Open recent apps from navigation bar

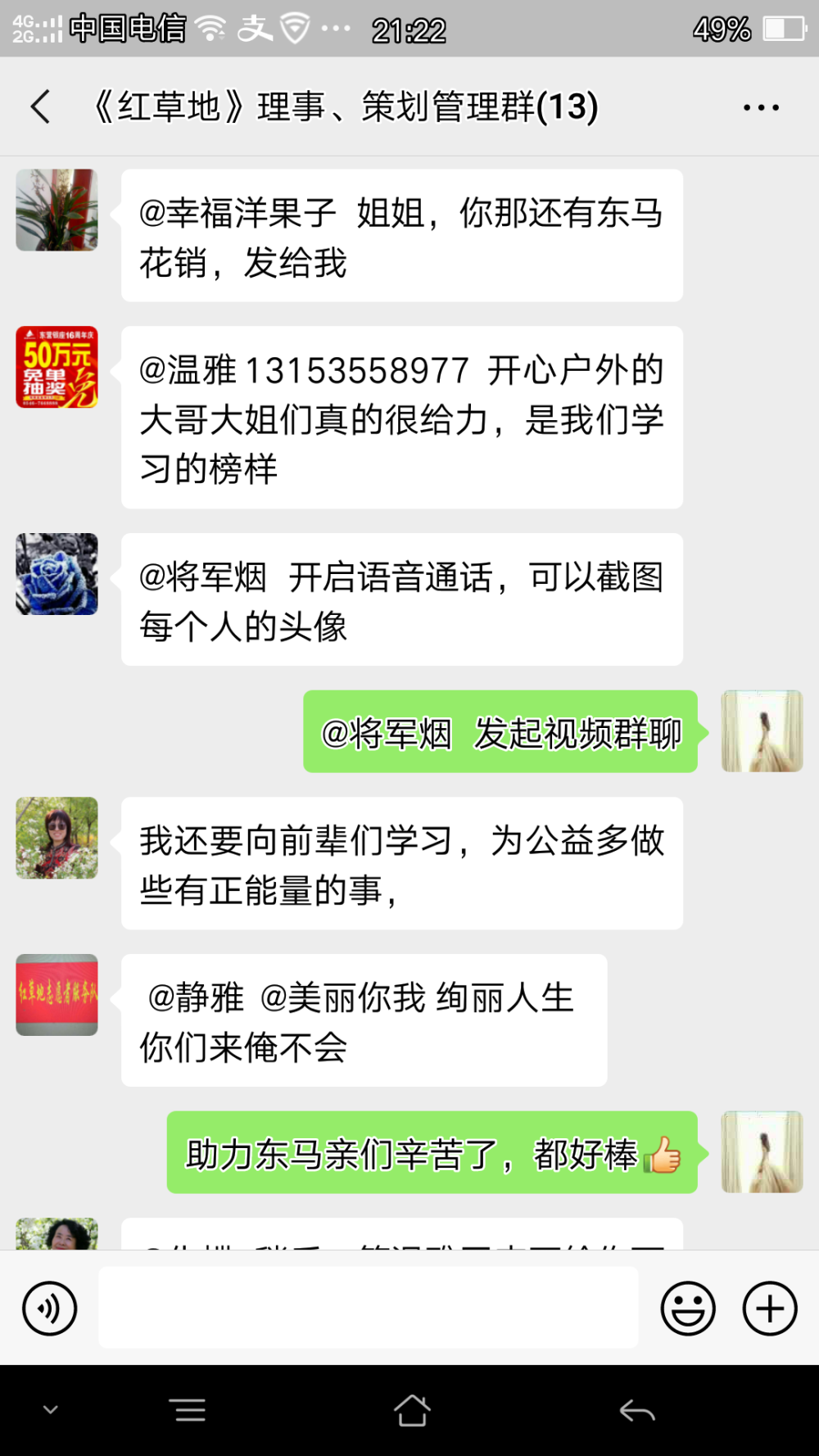point(190,1410)
